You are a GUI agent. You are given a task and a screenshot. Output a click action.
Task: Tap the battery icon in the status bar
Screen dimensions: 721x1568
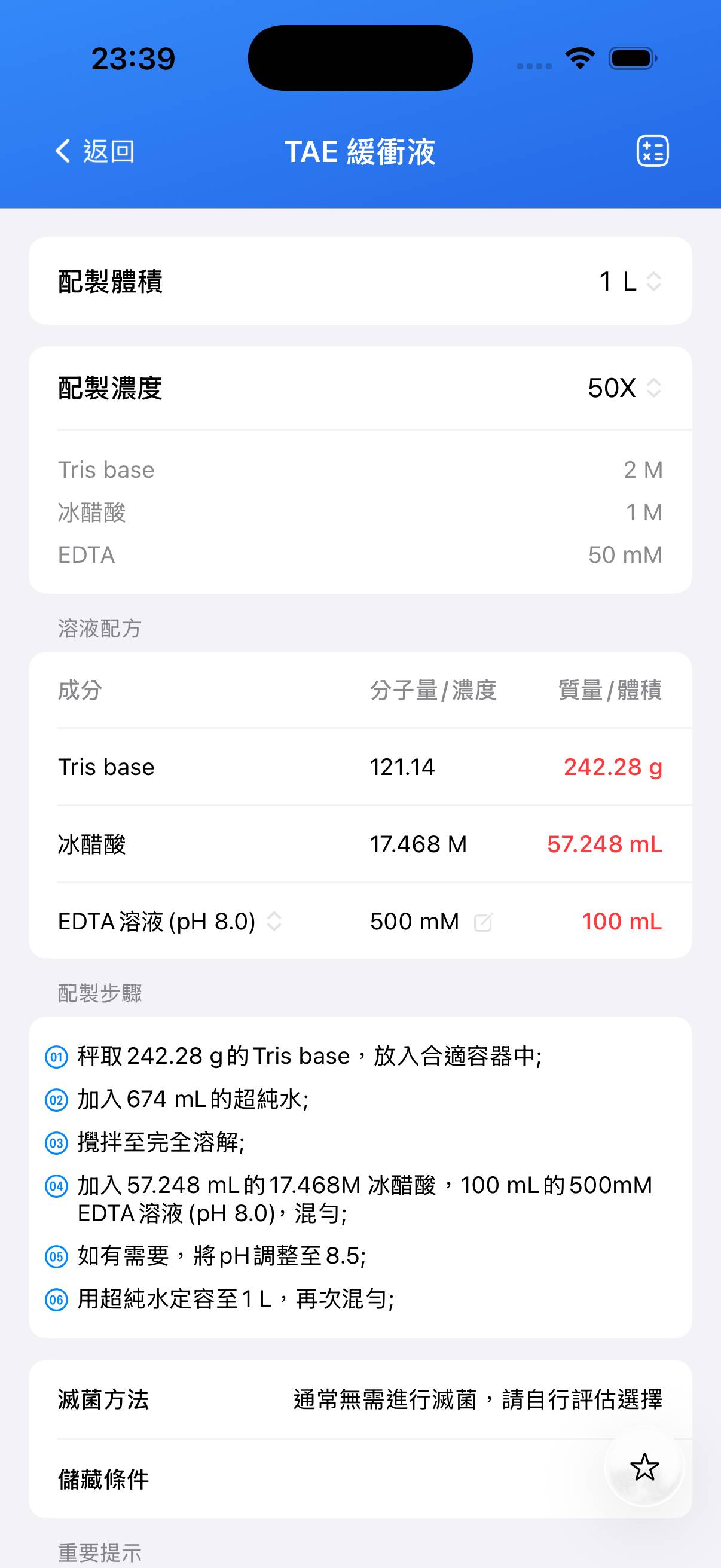pyautogui.click(x=630, y=57)
